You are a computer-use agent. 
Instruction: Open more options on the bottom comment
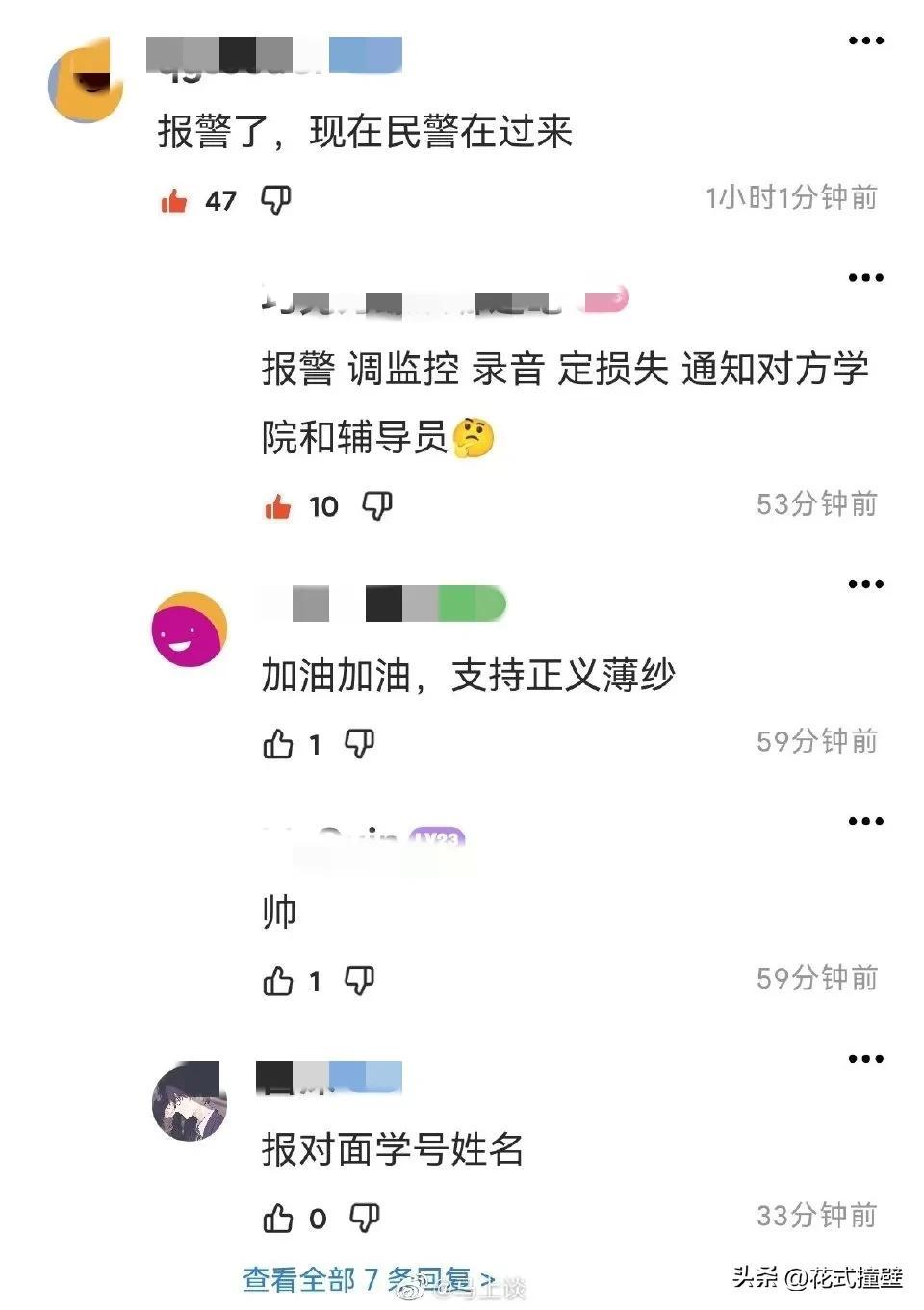coord(867,1059)
